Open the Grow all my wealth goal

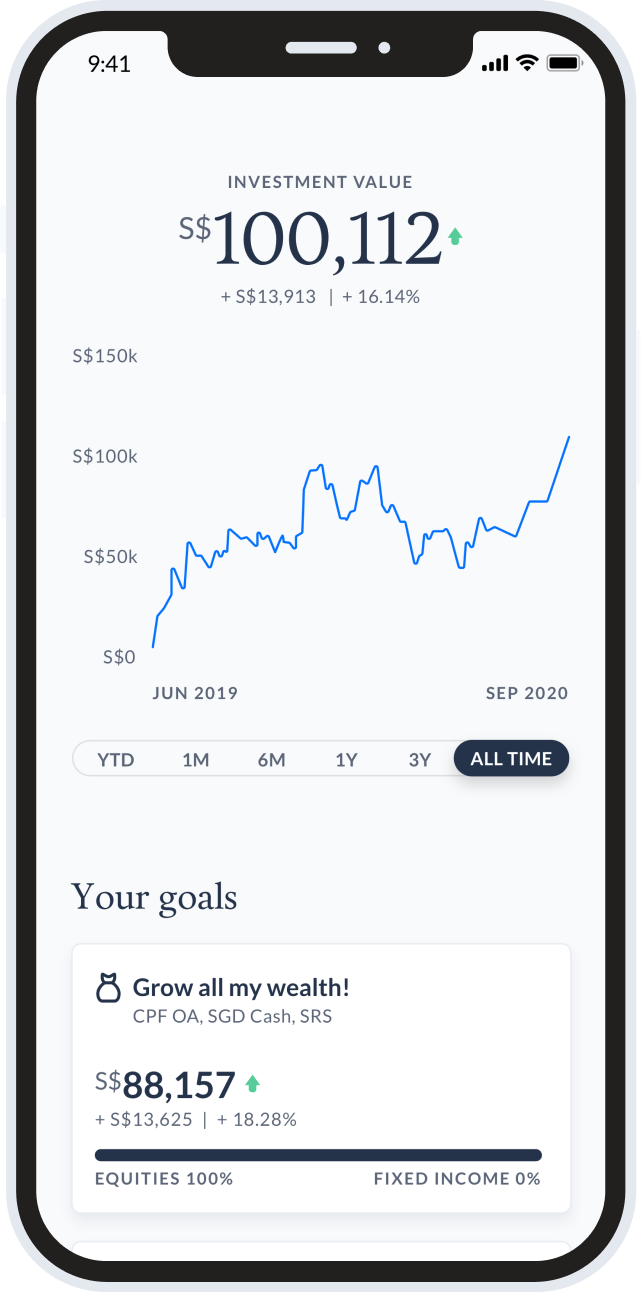[321, 1079]
